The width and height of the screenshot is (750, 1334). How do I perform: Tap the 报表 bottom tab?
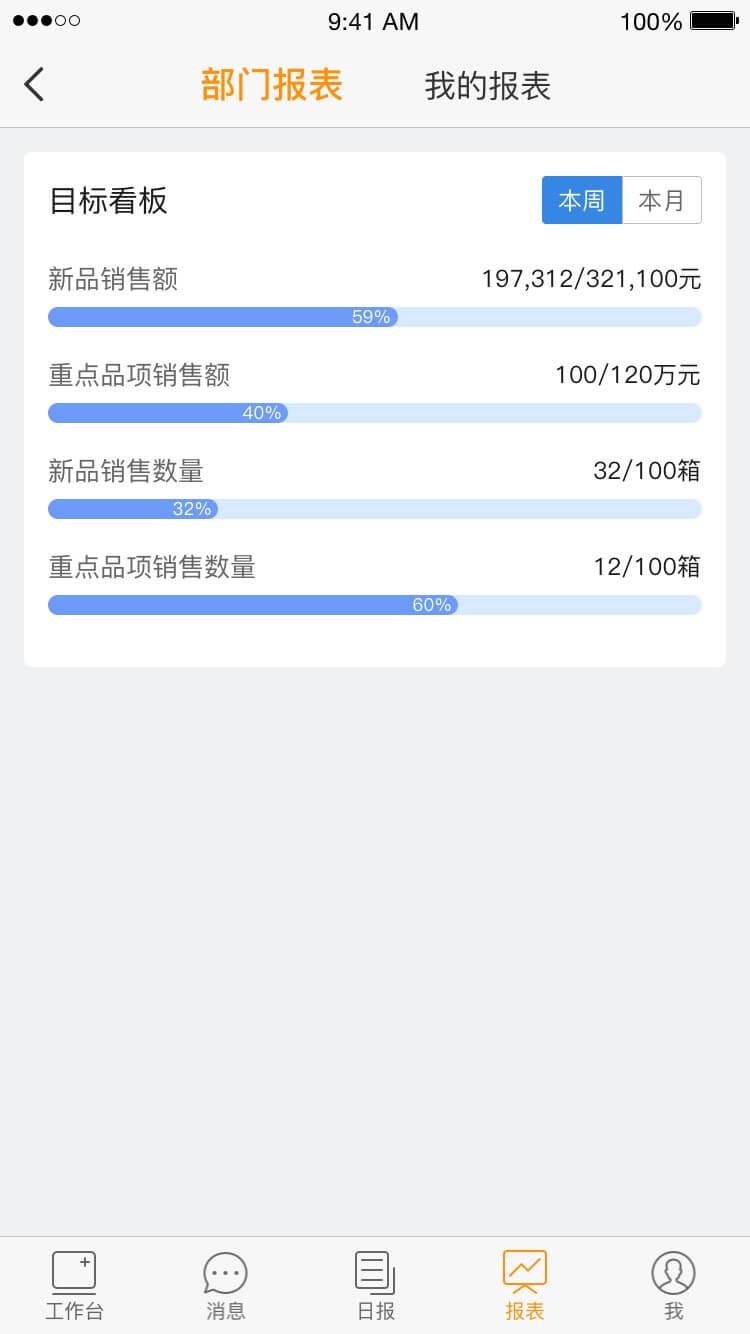tap(525, 1285)
